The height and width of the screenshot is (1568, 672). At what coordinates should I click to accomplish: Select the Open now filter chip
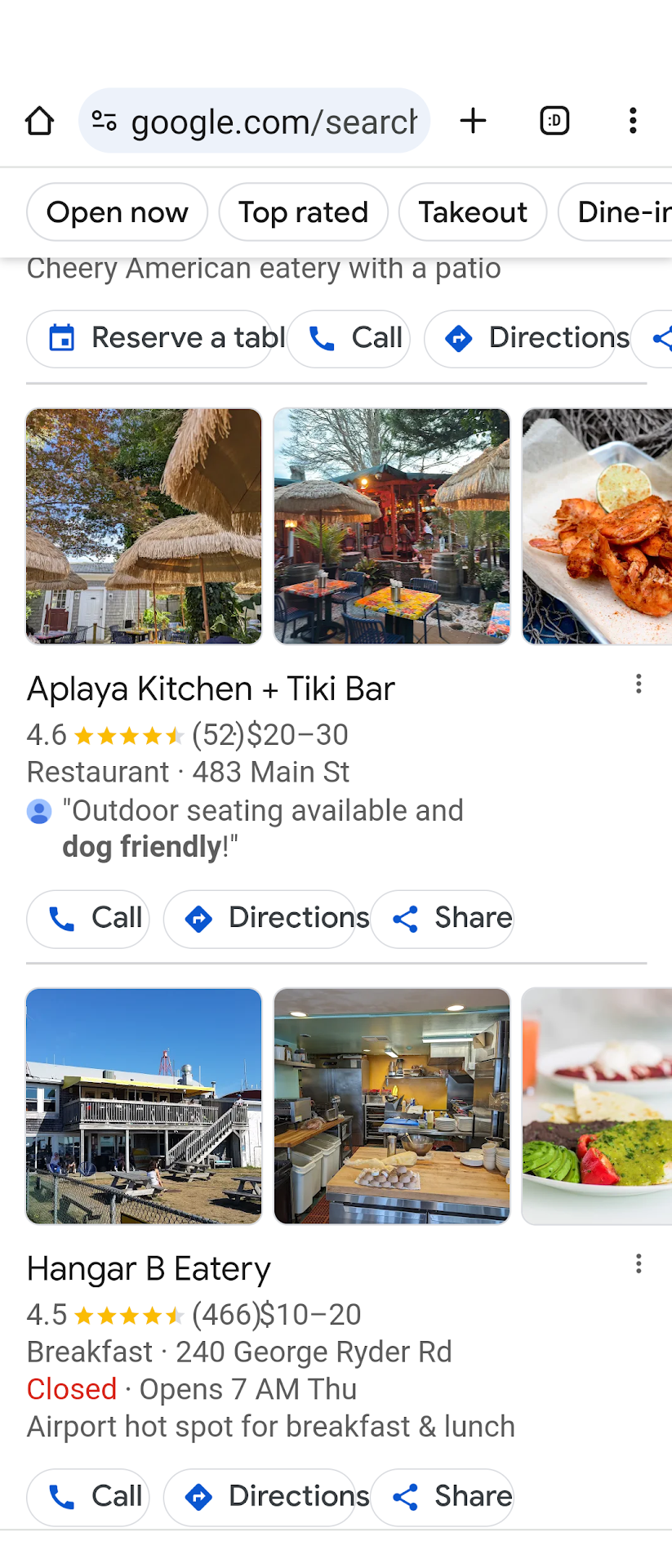[117, 212]
